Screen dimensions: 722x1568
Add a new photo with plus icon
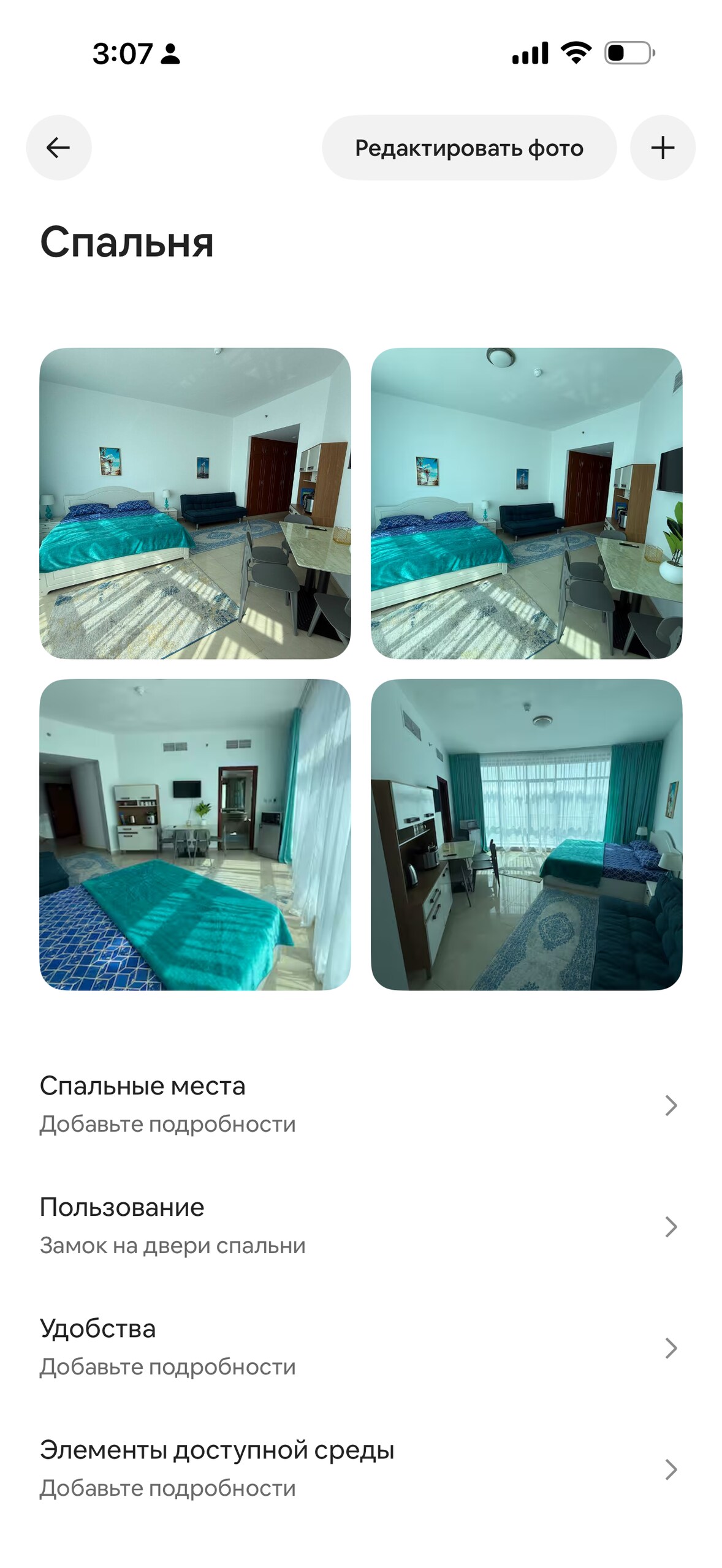(663, 148)
